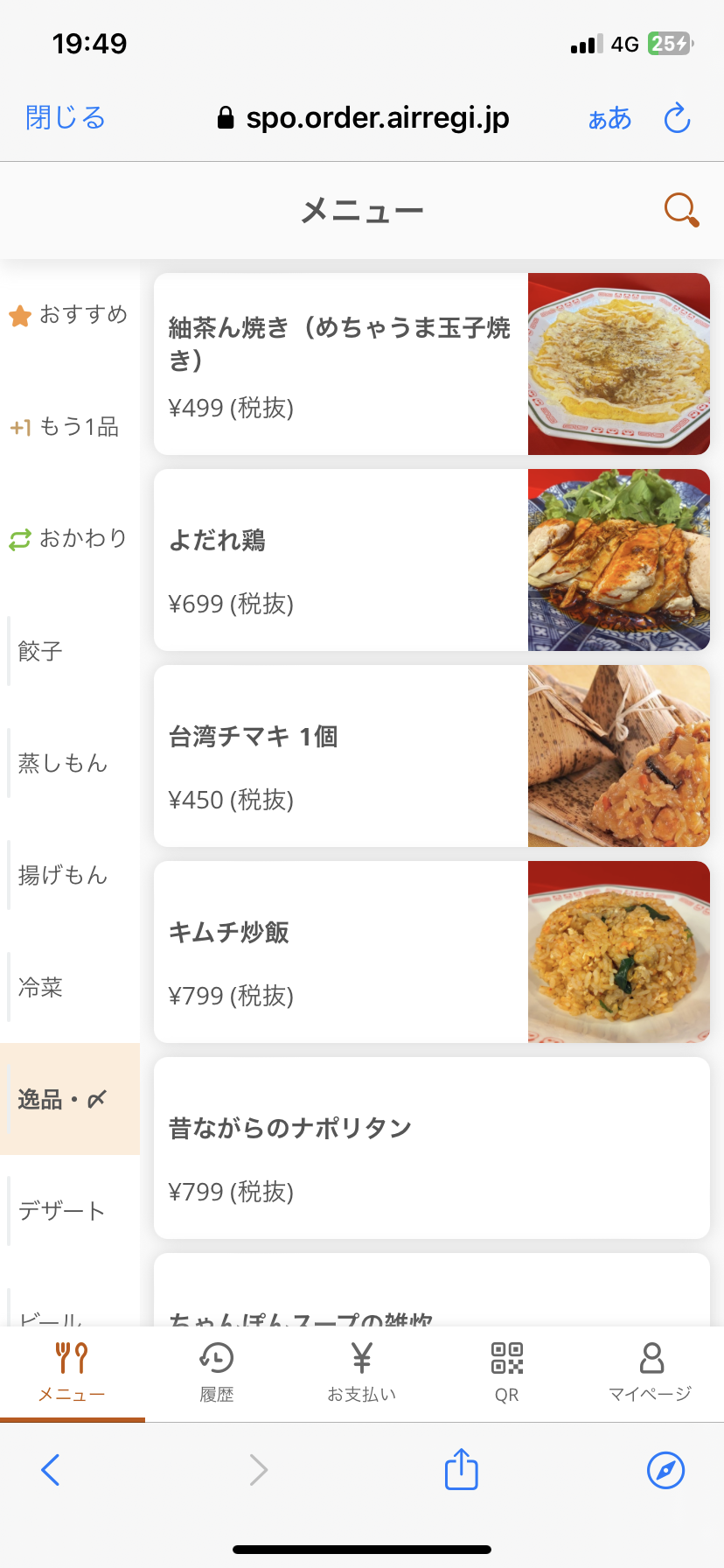Open the 台湾チマキ 1個 item card
The image size is (724, 1568).
[x=432, y=756]
